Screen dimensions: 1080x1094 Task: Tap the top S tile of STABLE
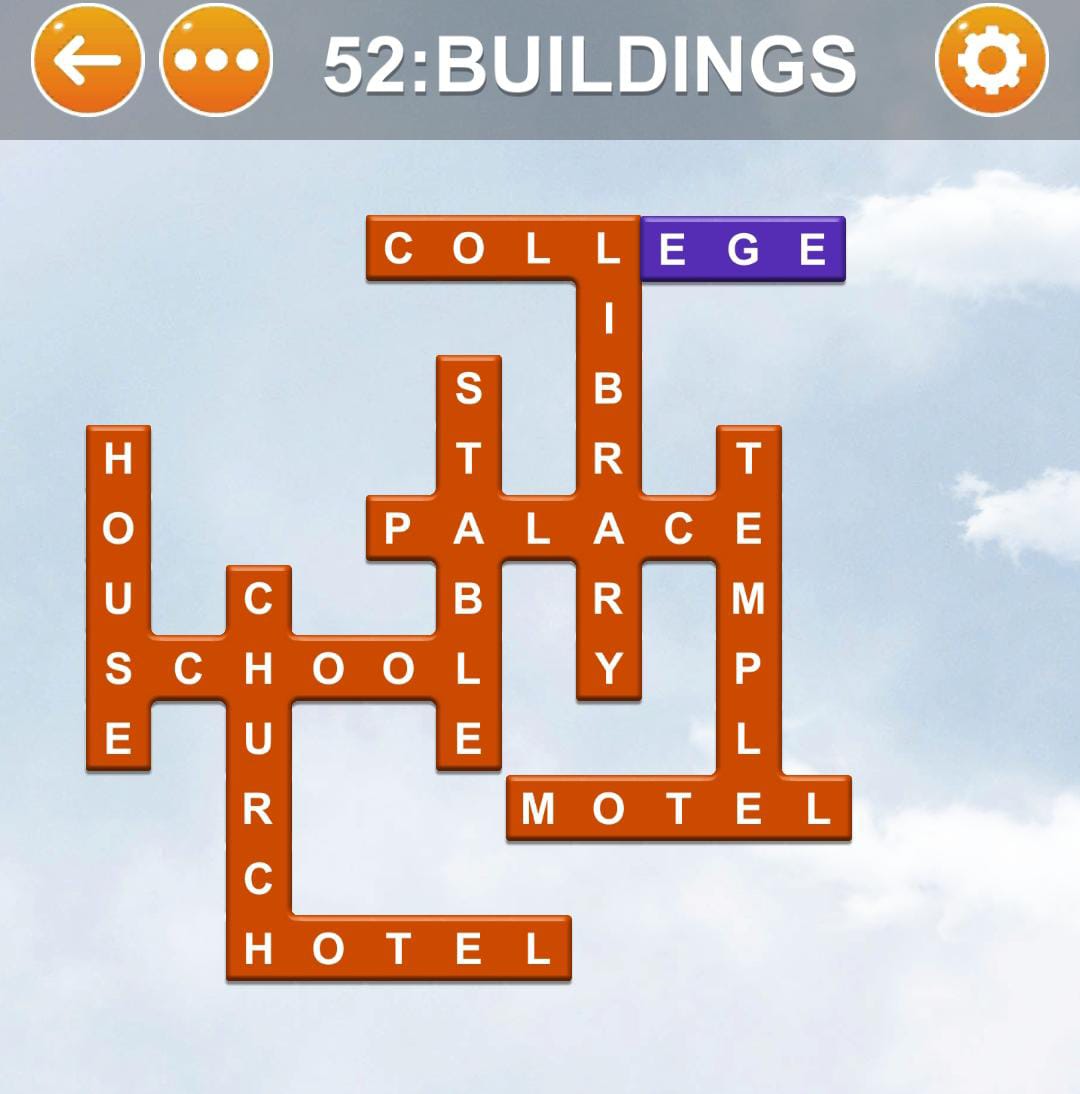(x=468, y=389)
